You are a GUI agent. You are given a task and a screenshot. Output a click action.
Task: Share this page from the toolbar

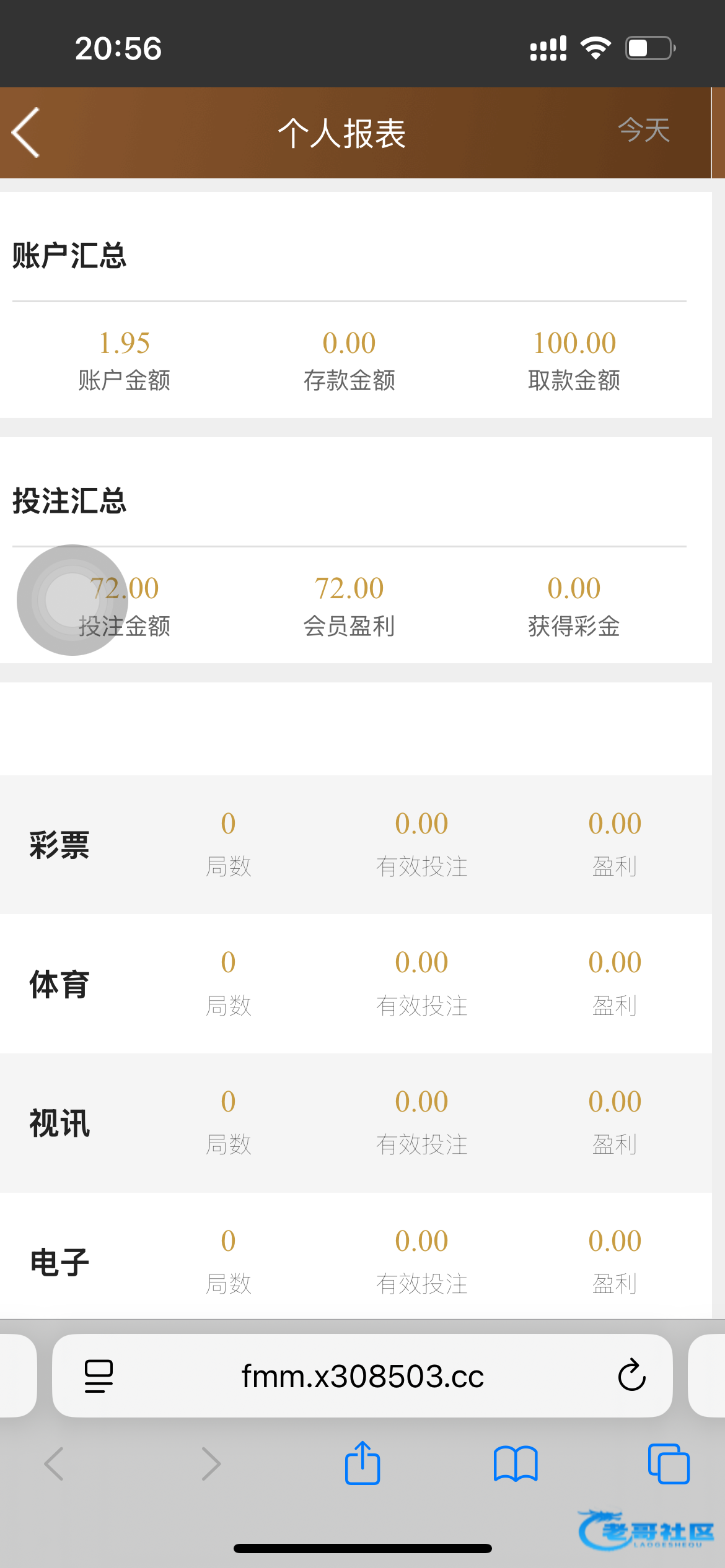tap(362, 1463)
